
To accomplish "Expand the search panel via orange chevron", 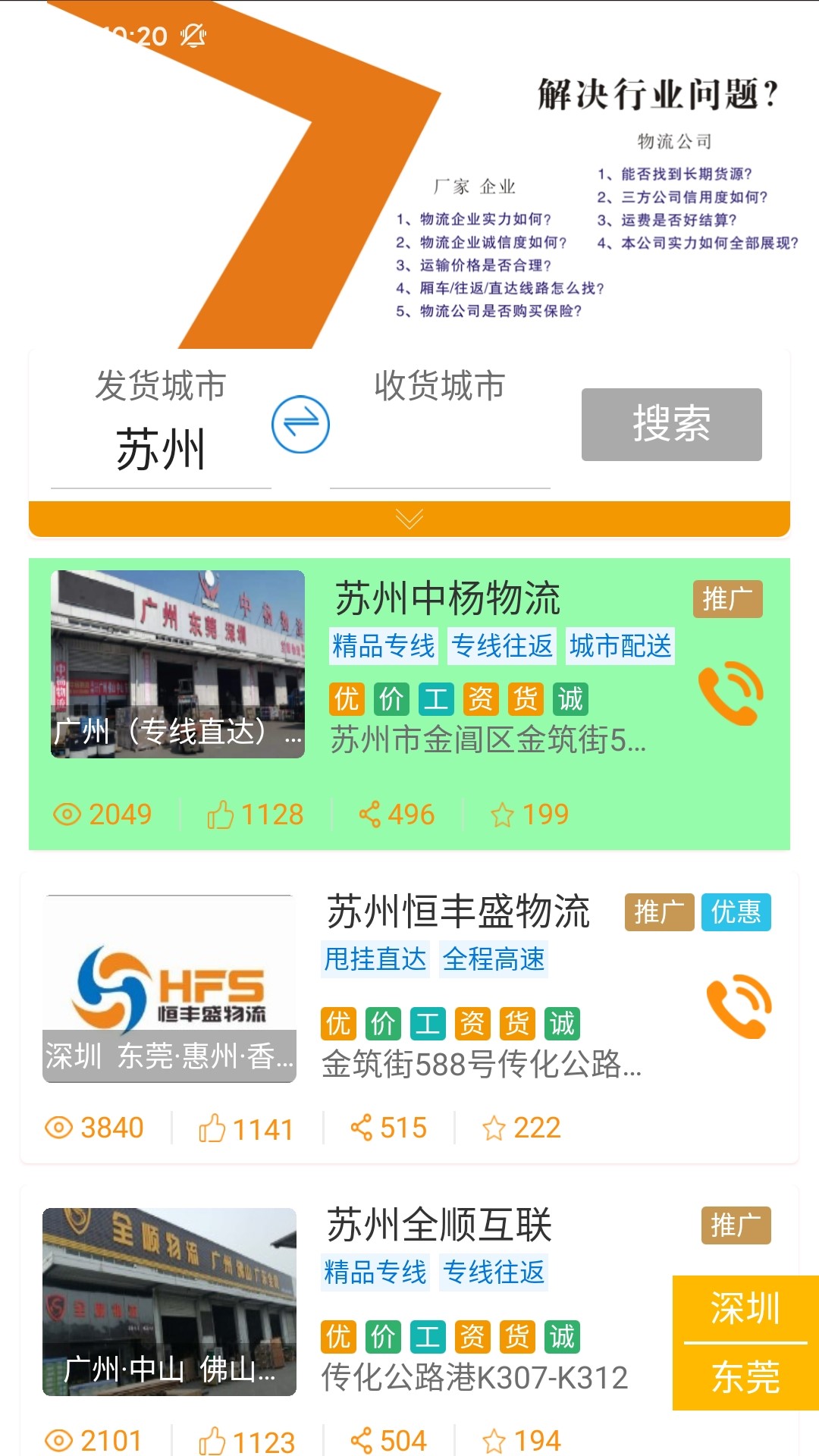I will point(409,519).
